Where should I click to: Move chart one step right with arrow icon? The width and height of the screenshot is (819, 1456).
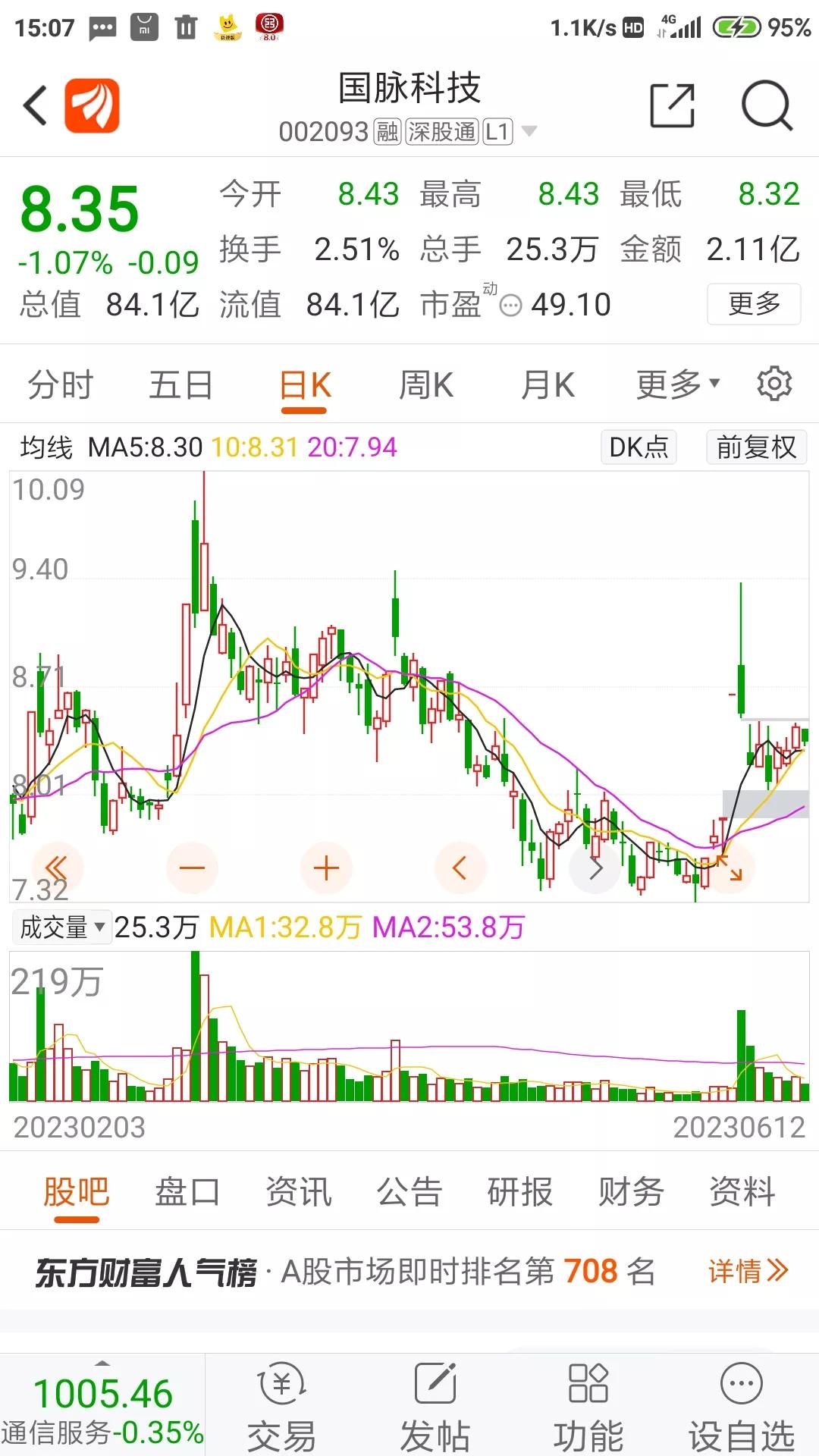point(595,868)
